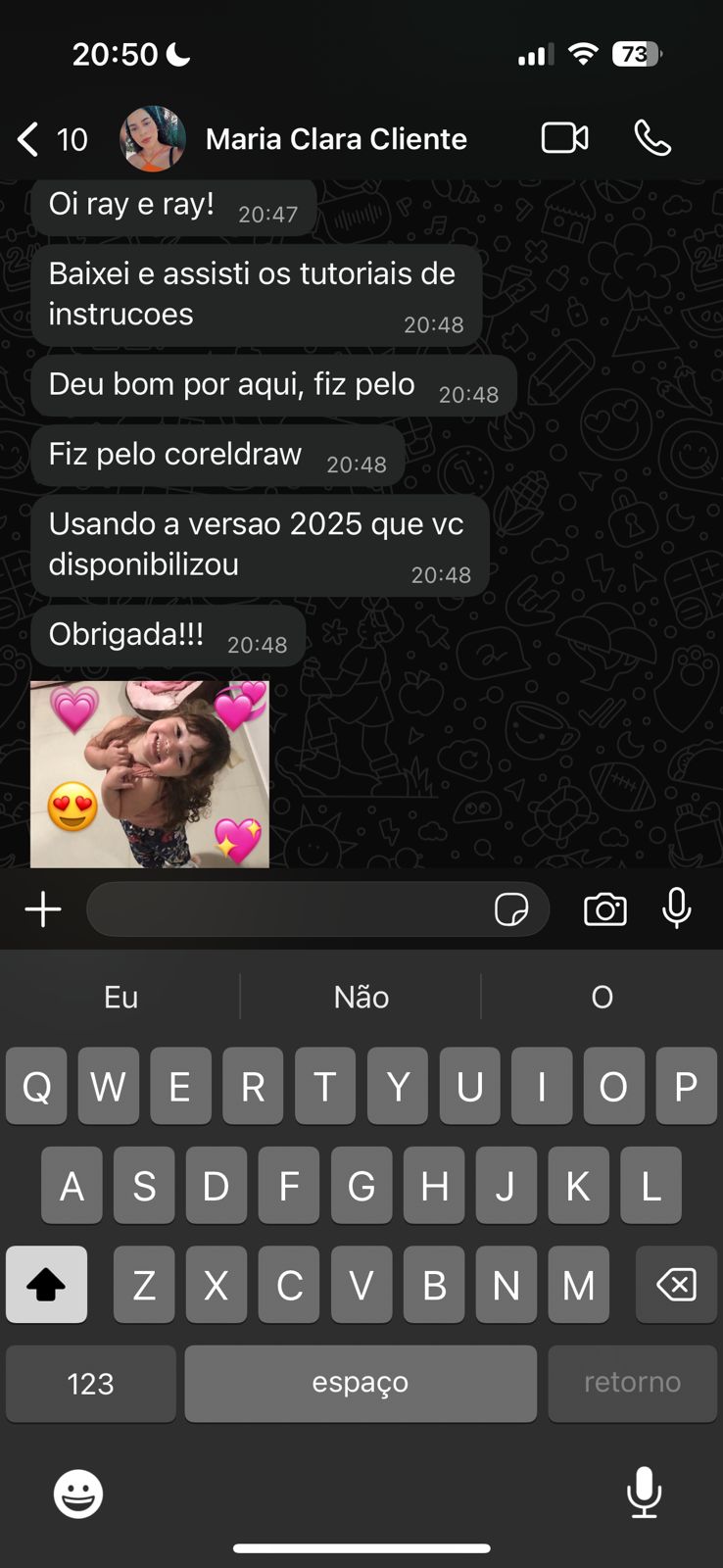This screenshot has width=723, height=1568.
Task: Focus the message text field
Action: pos(289,909)
